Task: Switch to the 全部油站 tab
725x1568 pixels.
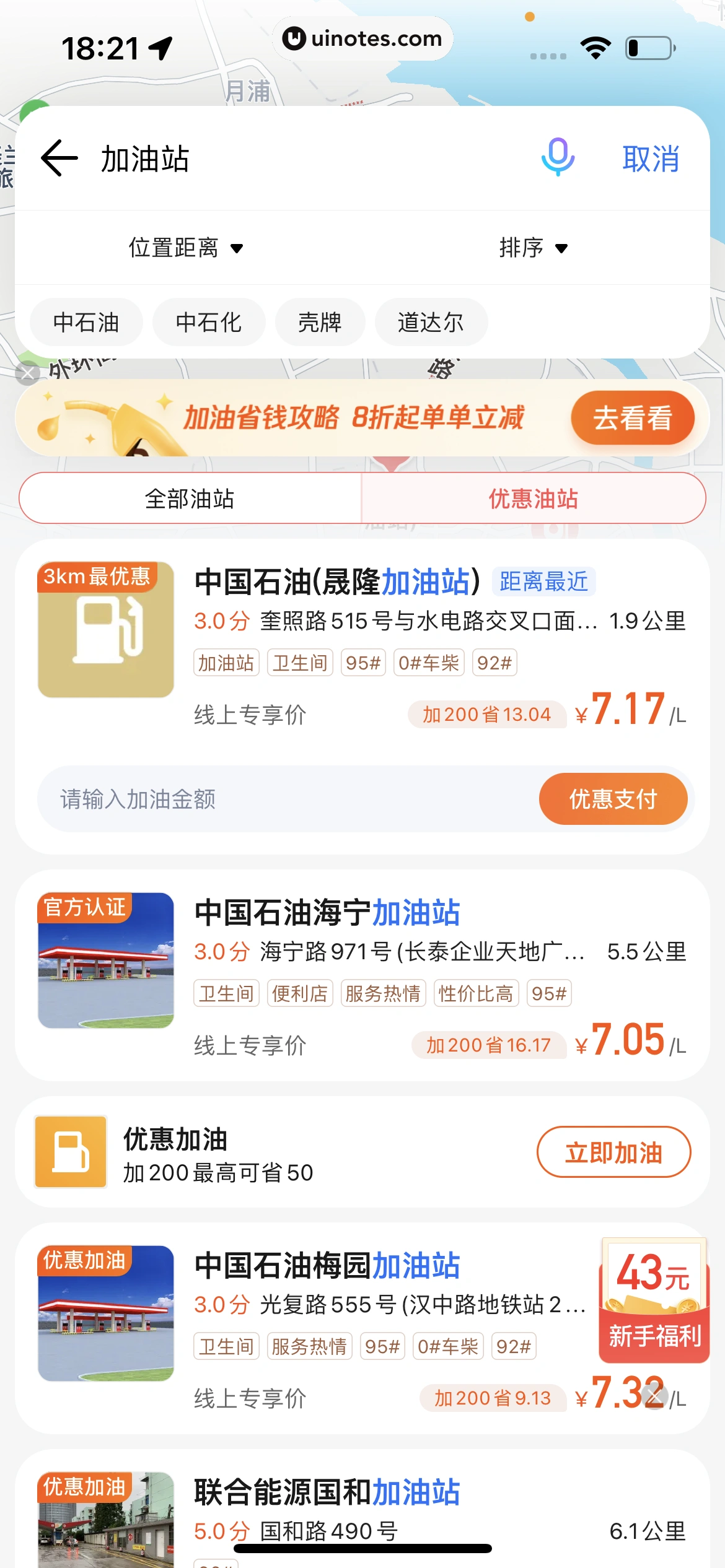Action: (190, 499)
